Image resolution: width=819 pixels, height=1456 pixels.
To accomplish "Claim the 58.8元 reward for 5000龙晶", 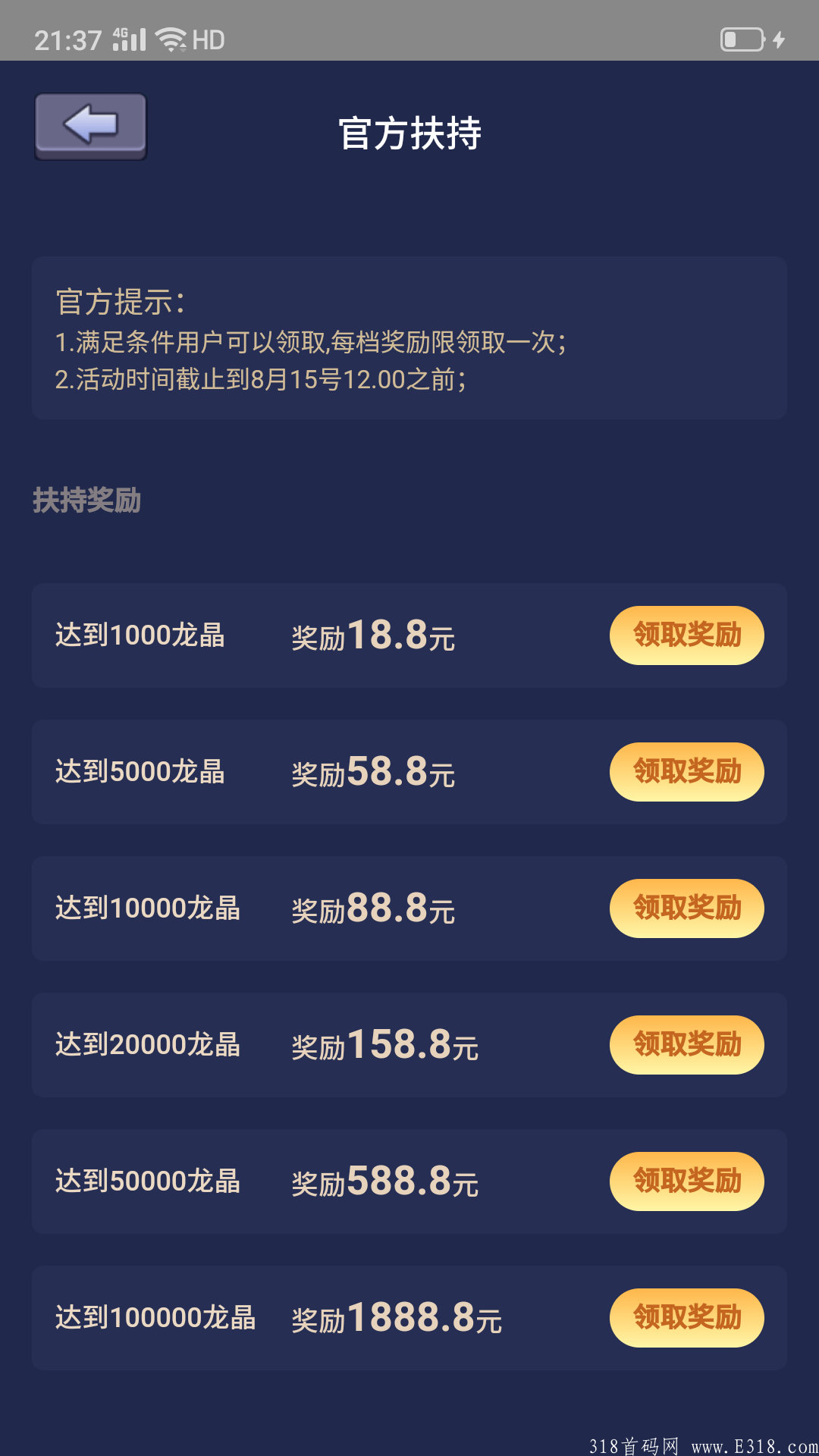I will [686, 772].
